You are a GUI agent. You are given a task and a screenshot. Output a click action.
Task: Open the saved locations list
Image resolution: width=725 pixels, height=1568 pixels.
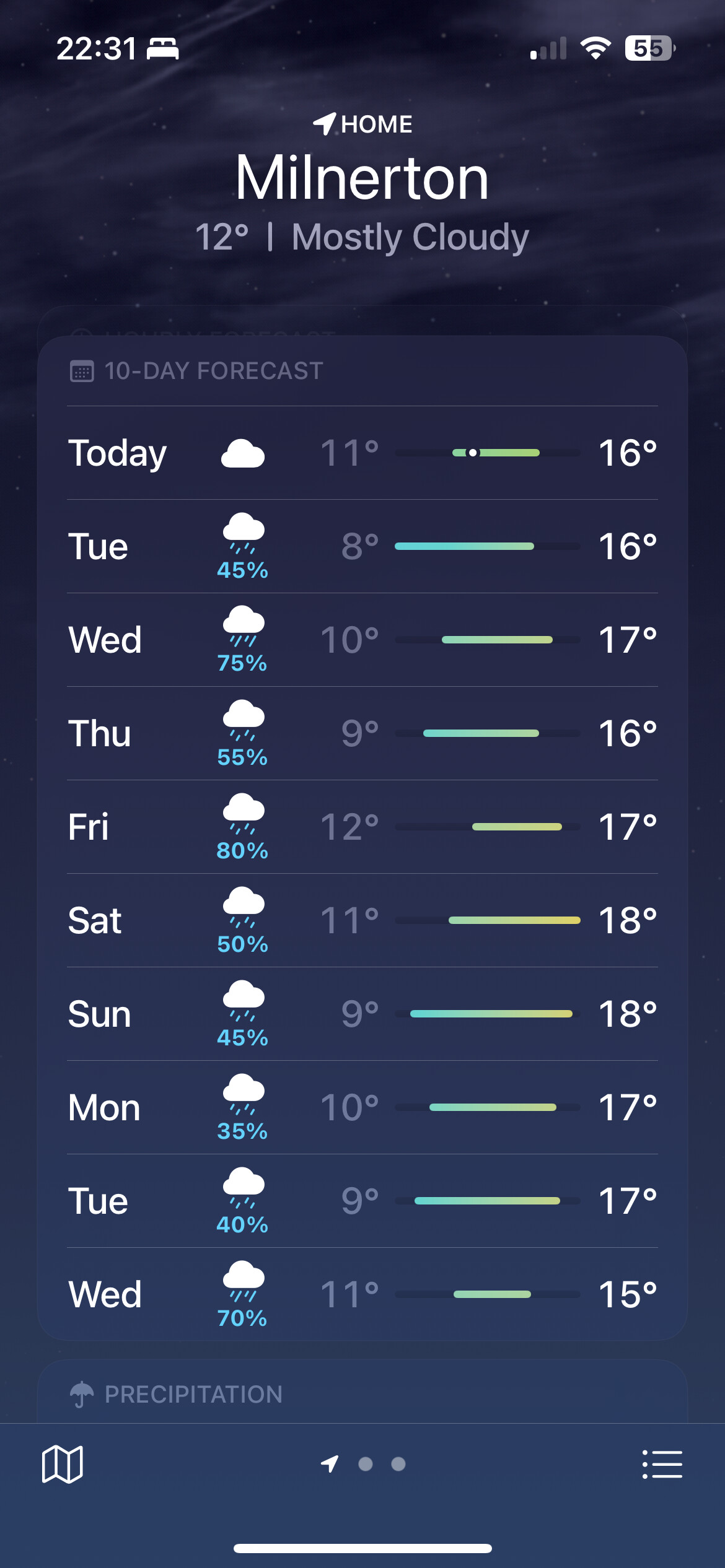pyautogui.click(x=662, y=1465)
